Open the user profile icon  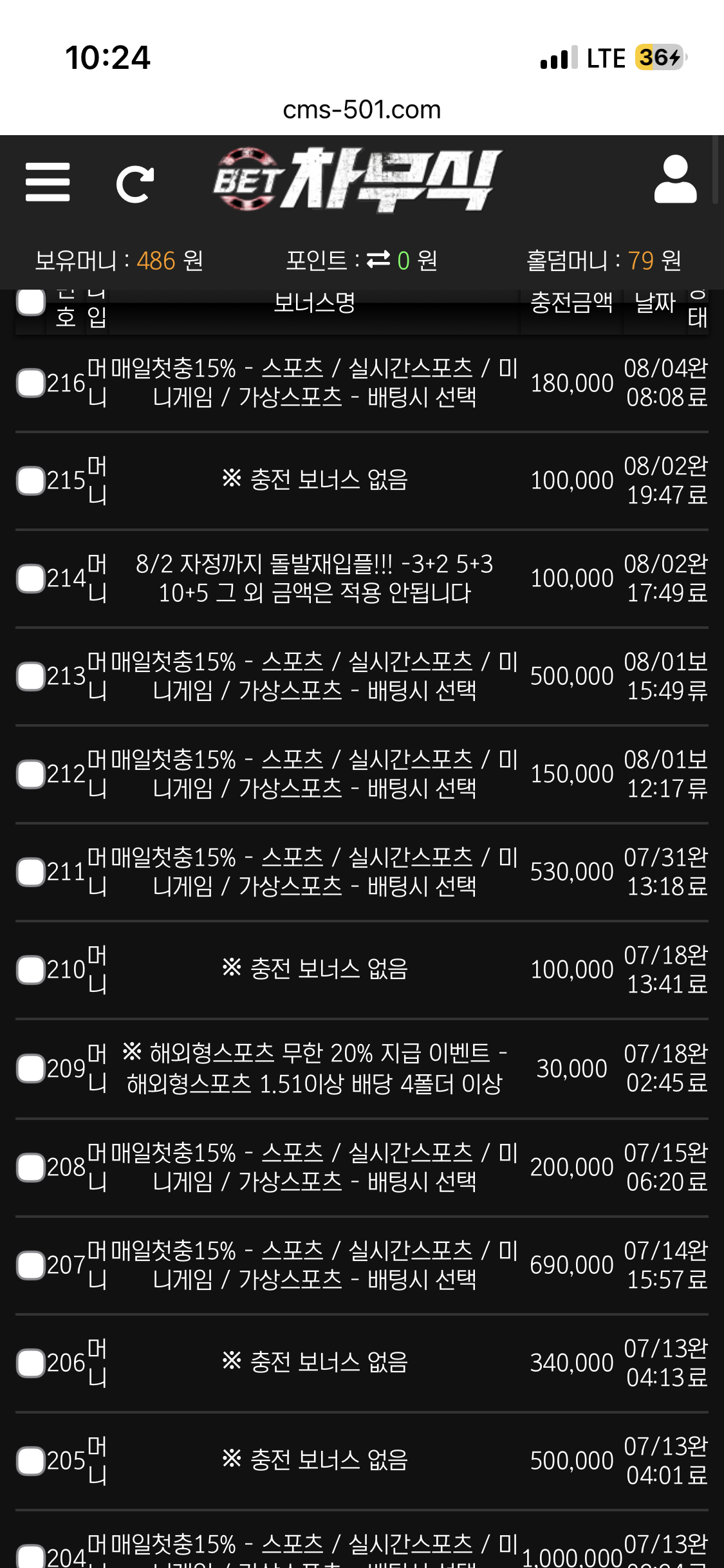675,180
